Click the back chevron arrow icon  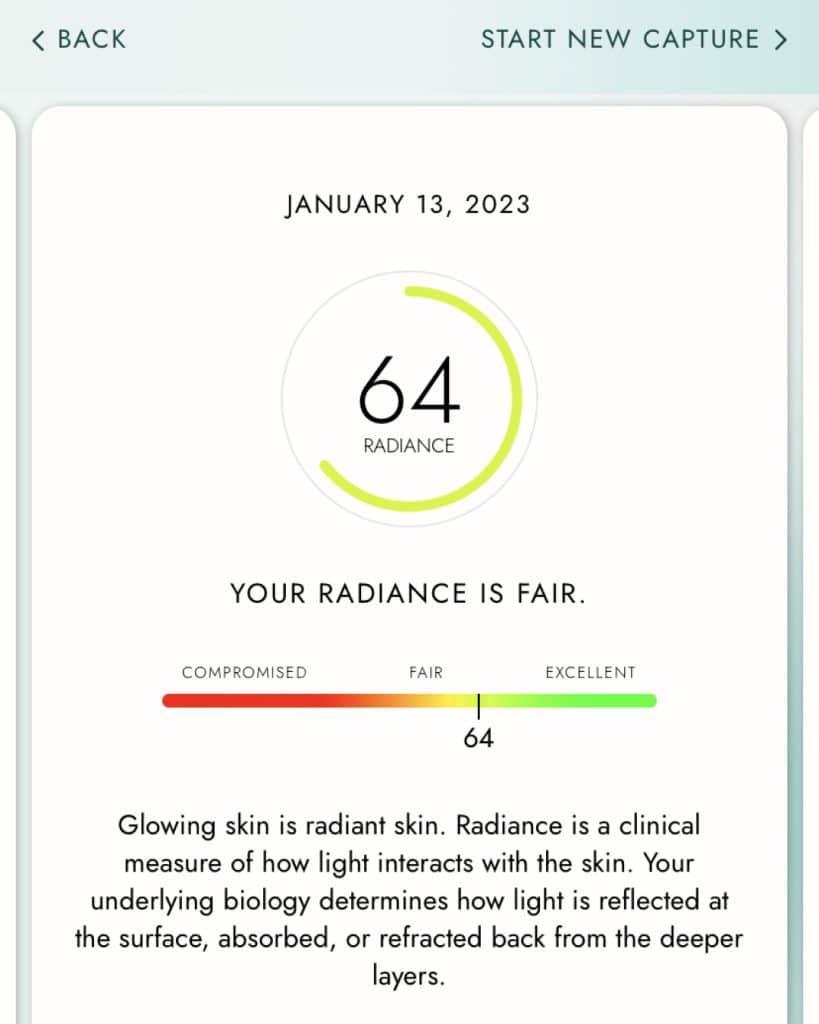[x=37, y=40]
